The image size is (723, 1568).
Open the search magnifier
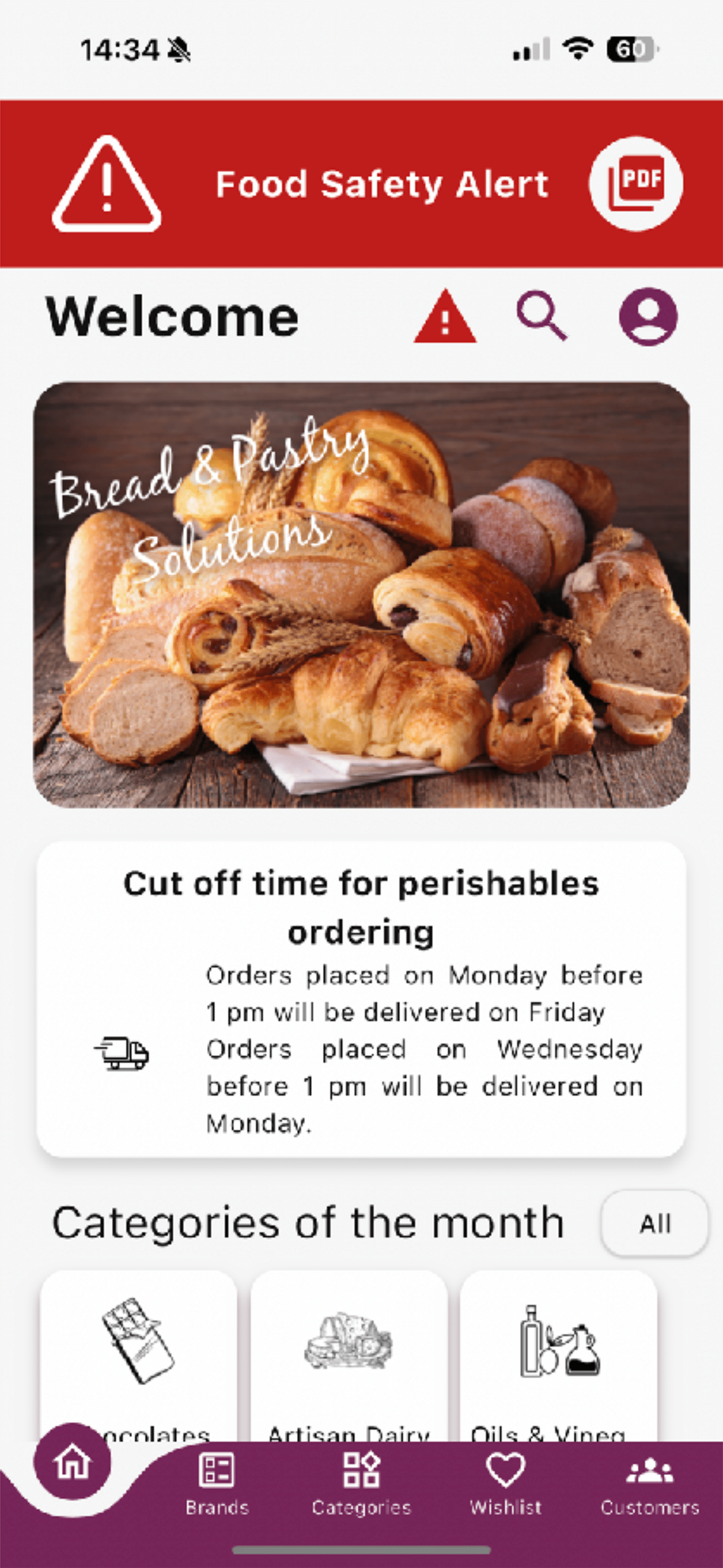click(x=542, y=315)
